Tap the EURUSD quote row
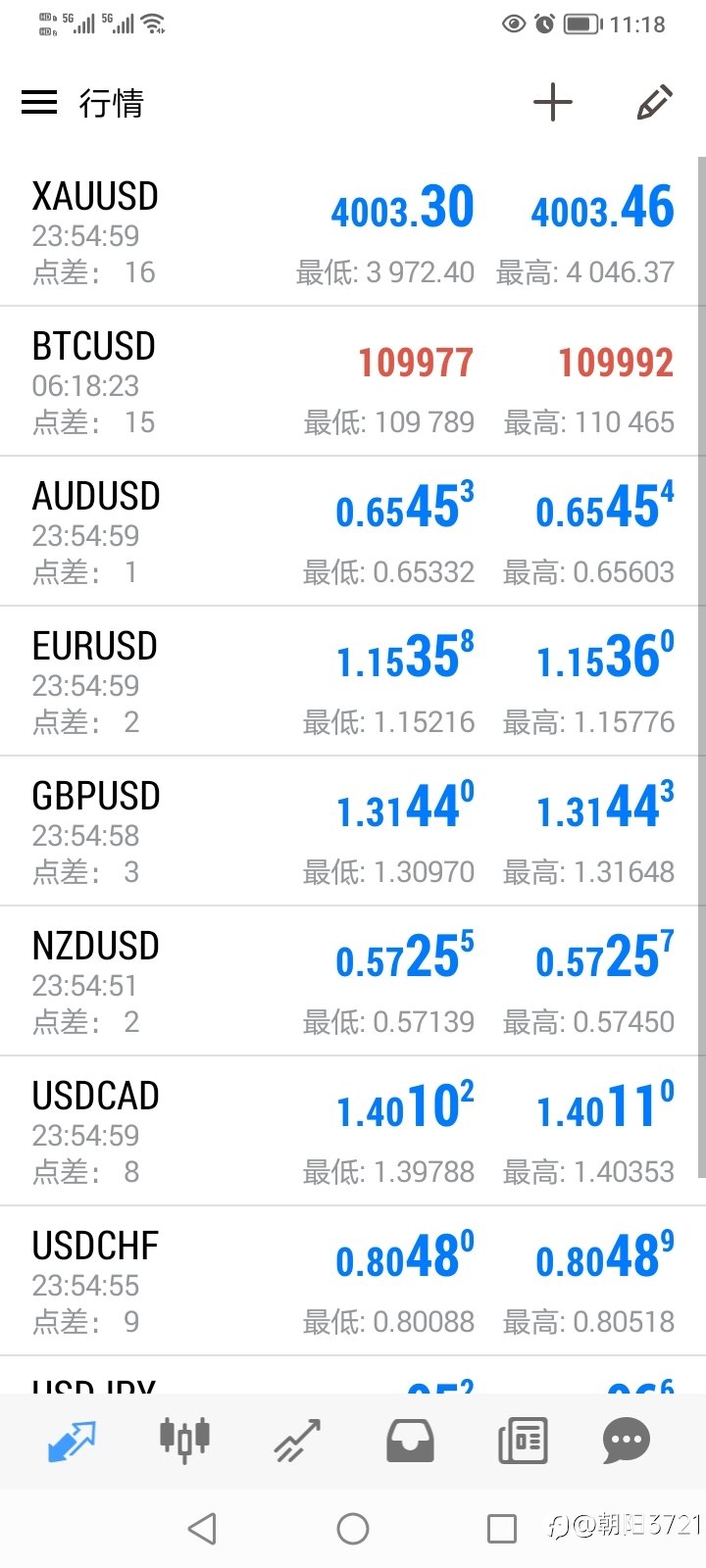The image size is (706, 1568). pos(353,682)
